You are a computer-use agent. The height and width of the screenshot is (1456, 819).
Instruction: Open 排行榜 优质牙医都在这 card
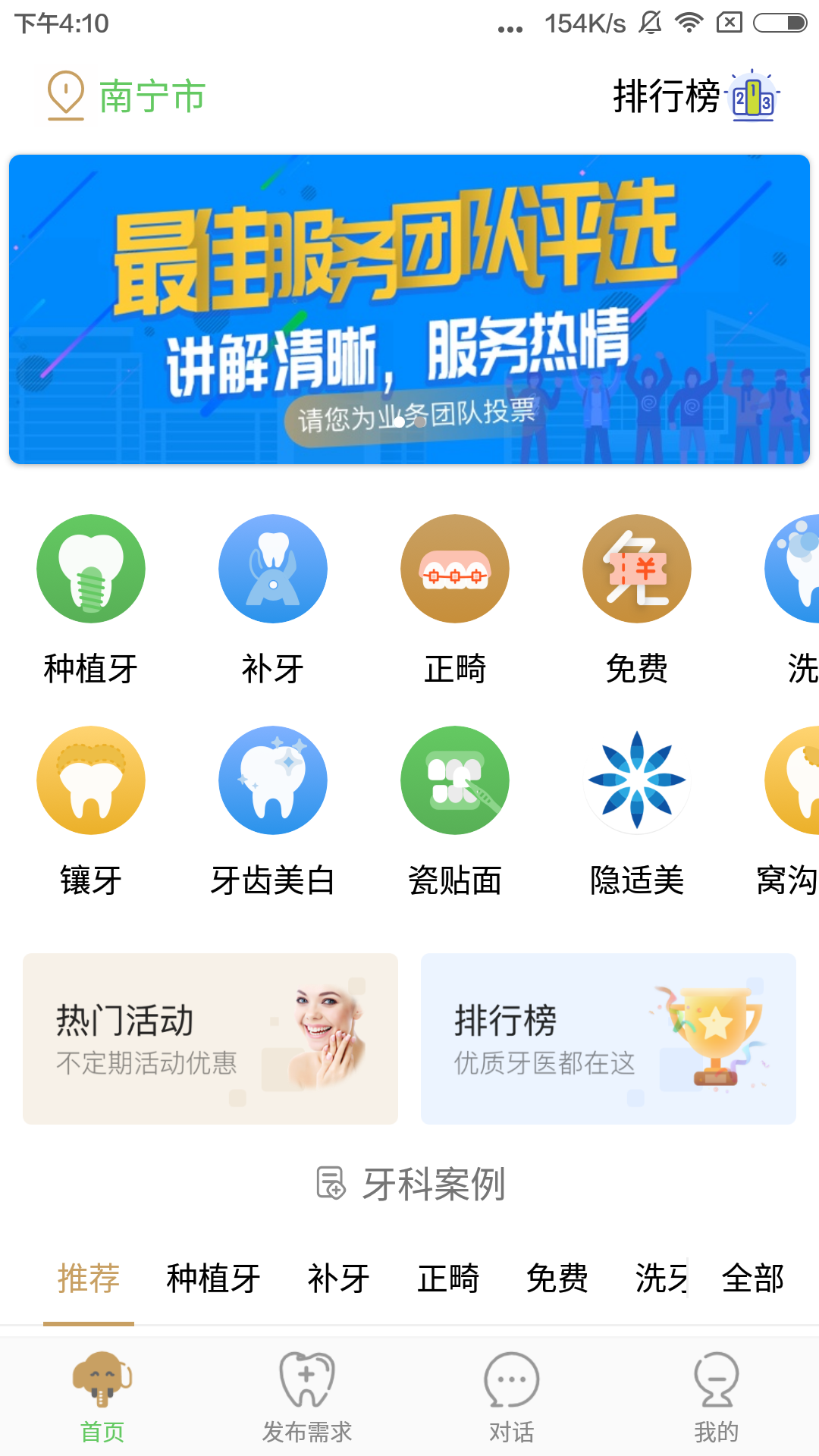(x=608, y=1039)
